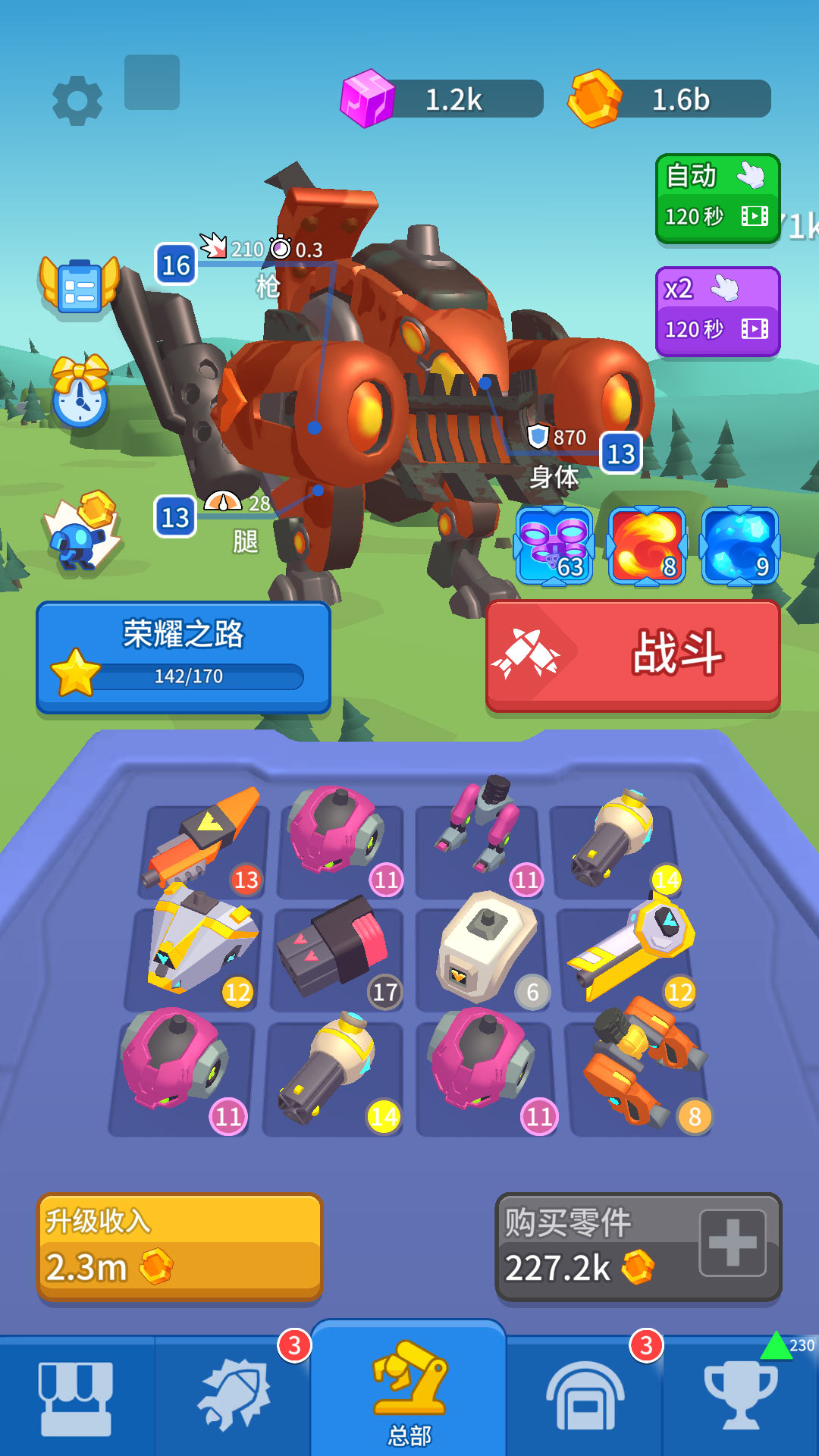
Task: Switch to the shop tab
Action: pyautogui.click(x=76, y=1397)
